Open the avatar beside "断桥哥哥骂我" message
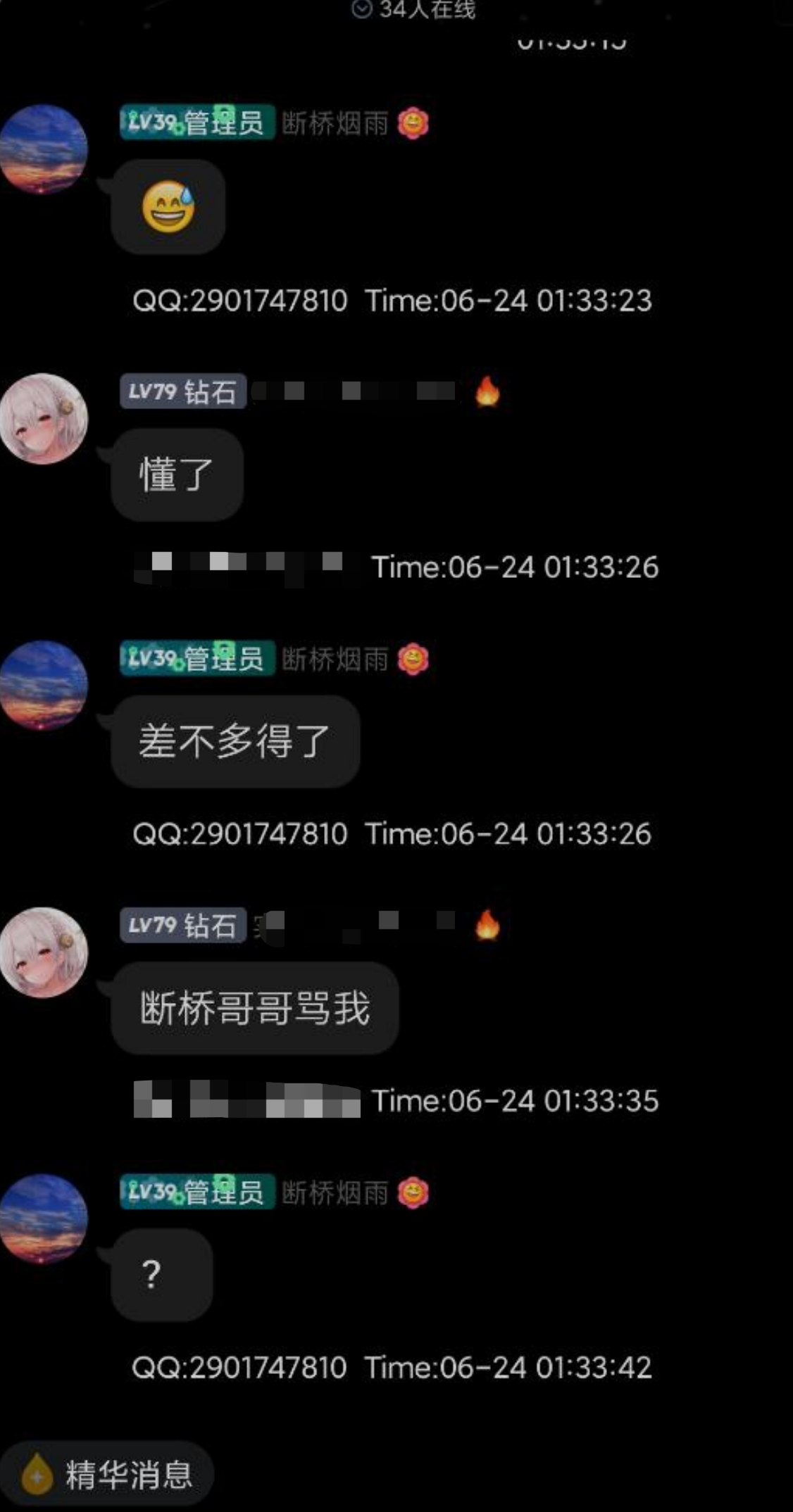The width and height of the screenshot is (793, 1512). click(44, 952)
